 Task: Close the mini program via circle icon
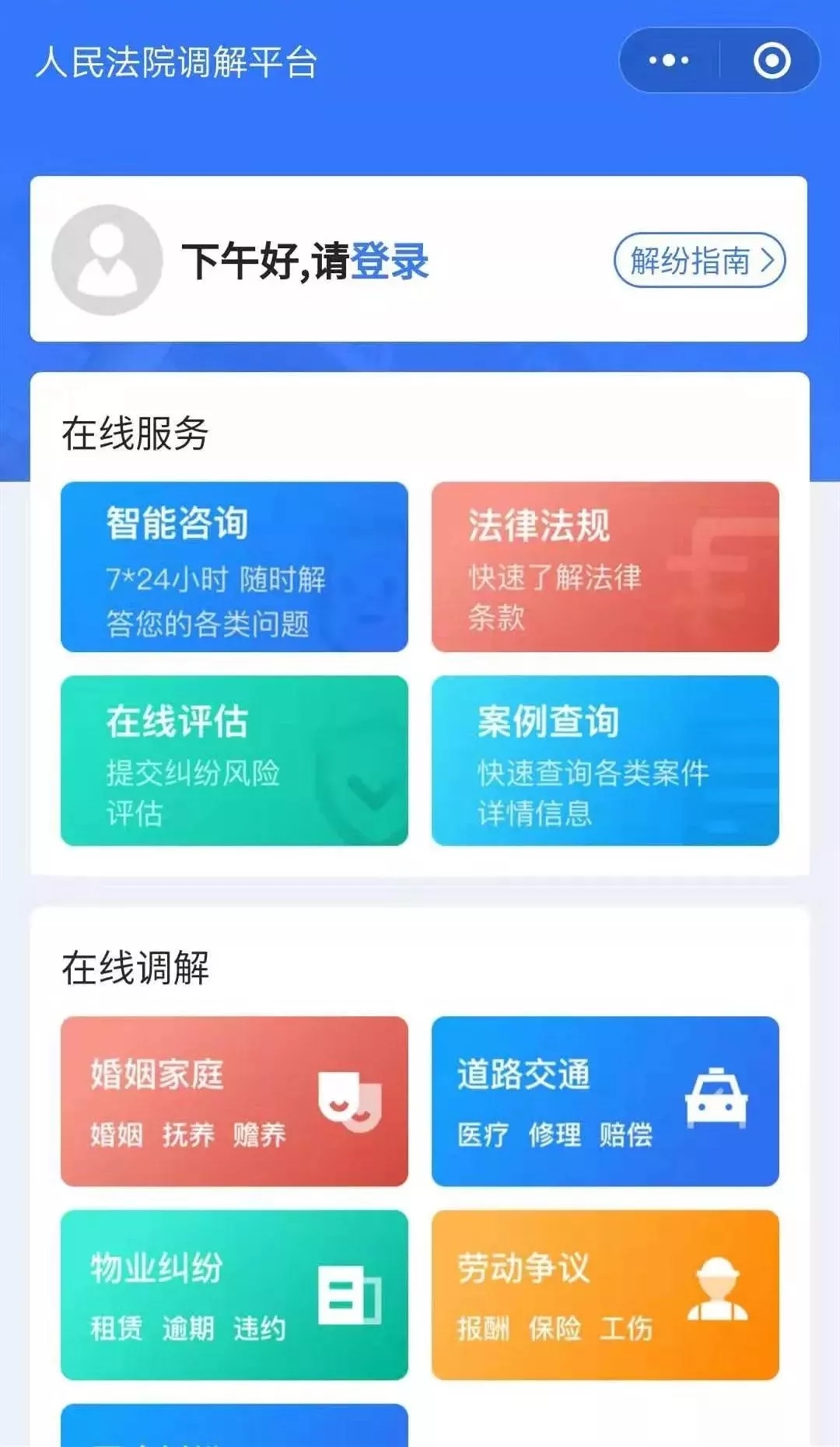pyautogui.click(x=772, y=61)
